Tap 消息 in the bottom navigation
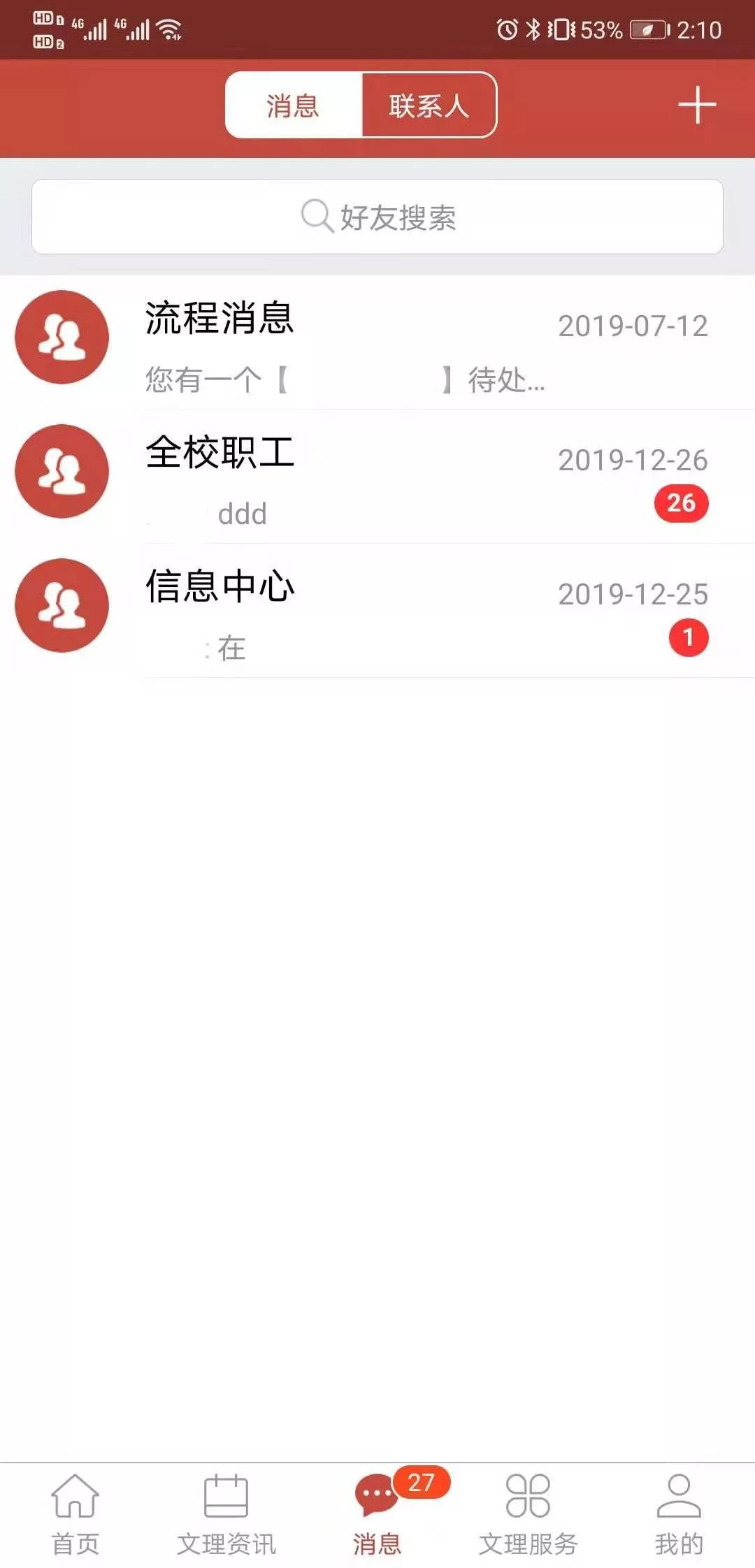Screen dimensions: 755x1568 (x=377, y=1514)
